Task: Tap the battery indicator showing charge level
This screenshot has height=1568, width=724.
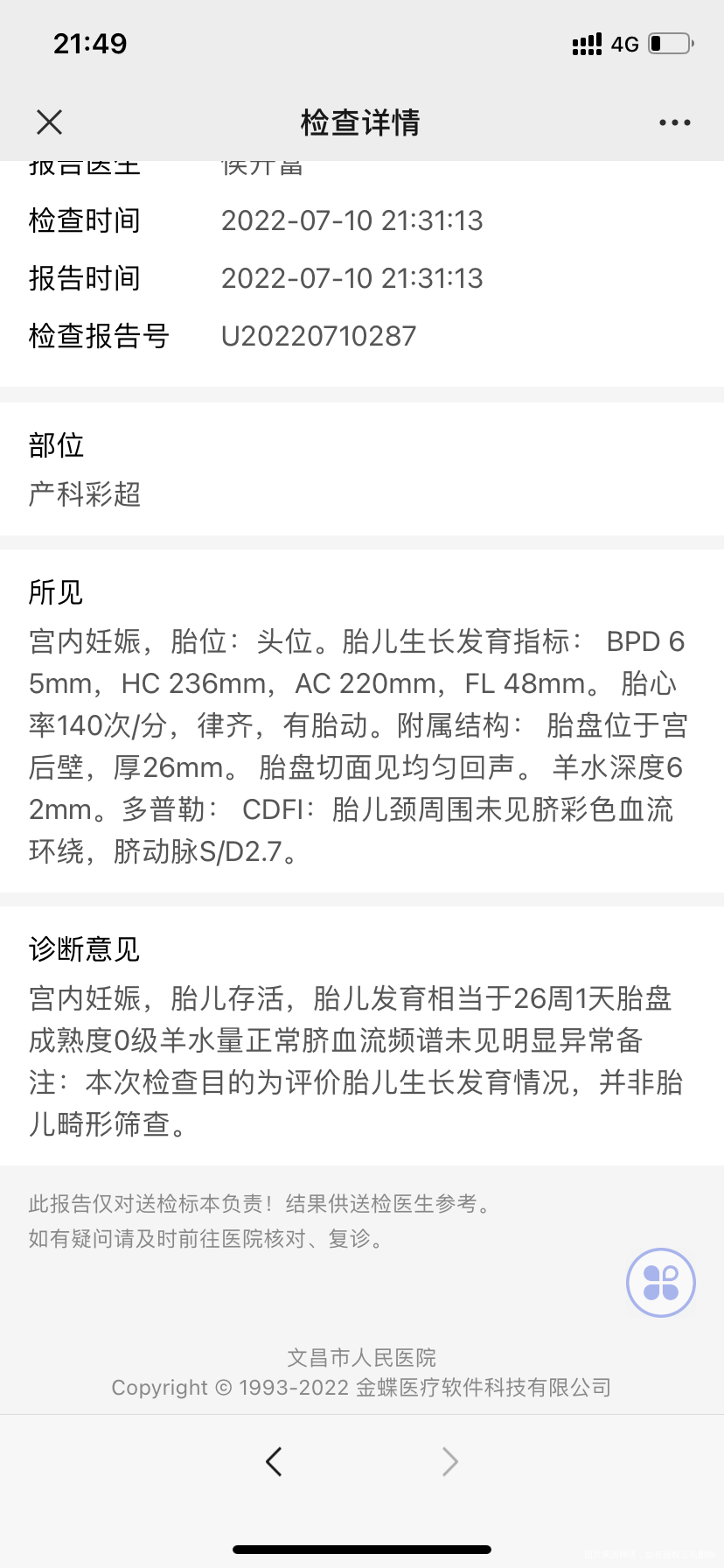Action: point(670,43)
